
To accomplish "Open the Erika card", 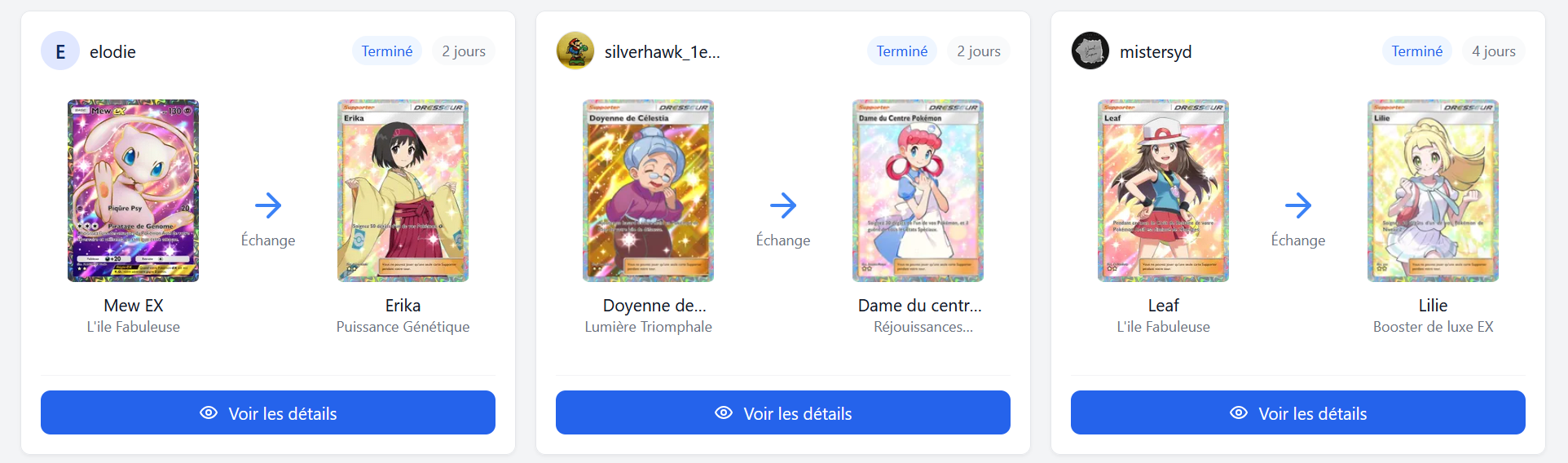I will [403, 191].
